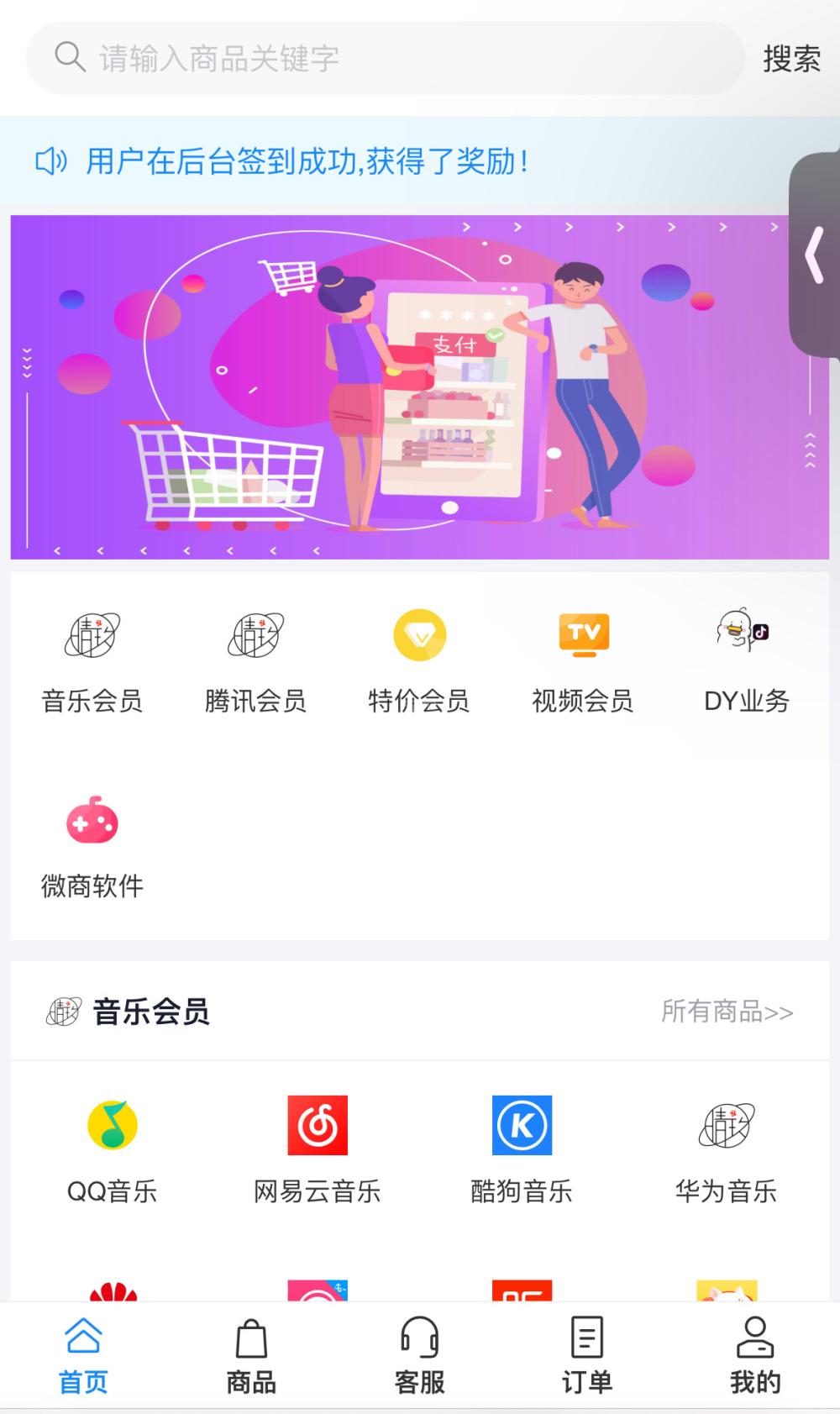Tap the product keyword search field
This screenshot has height=1414, width=840.
pos(385,59)
